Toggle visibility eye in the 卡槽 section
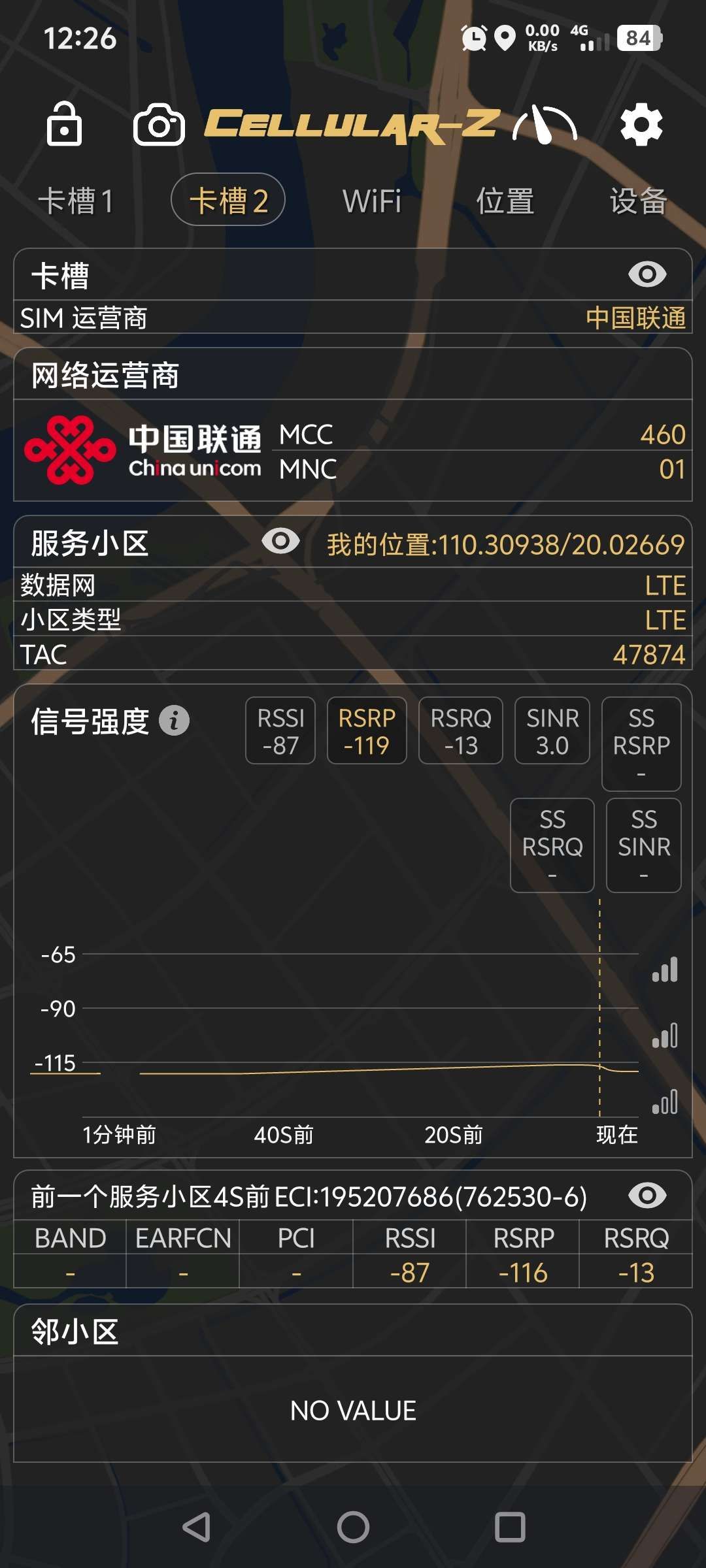 point(647,274)
